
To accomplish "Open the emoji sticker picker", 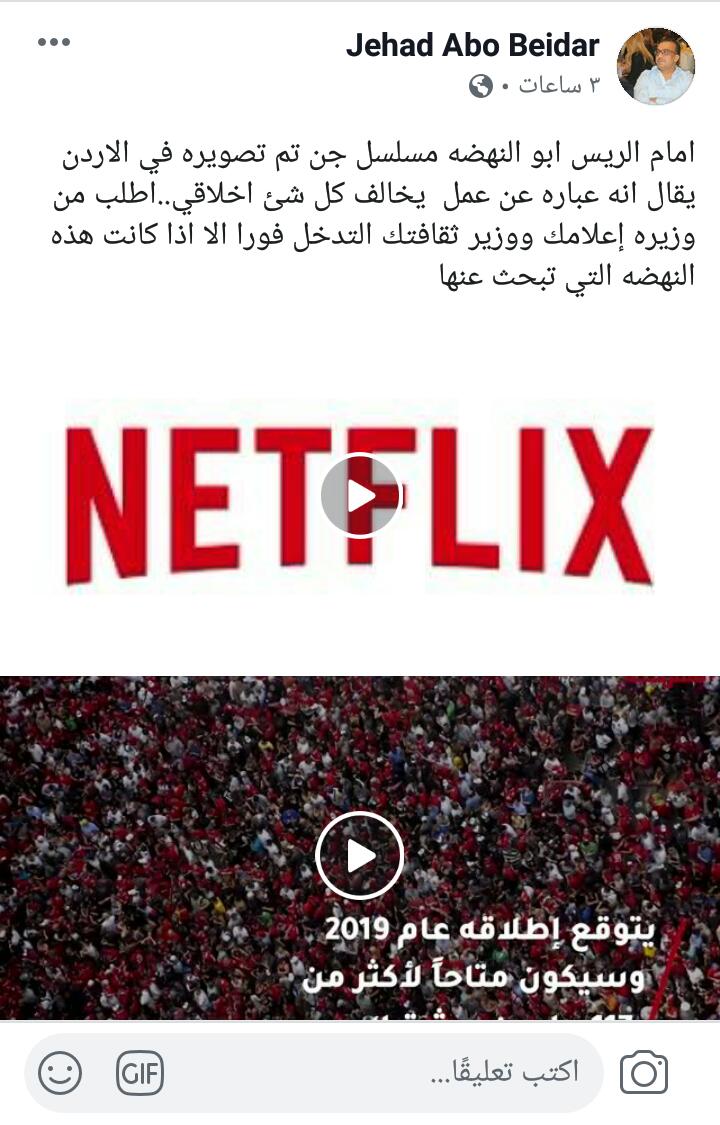I will coord(60,1074).
